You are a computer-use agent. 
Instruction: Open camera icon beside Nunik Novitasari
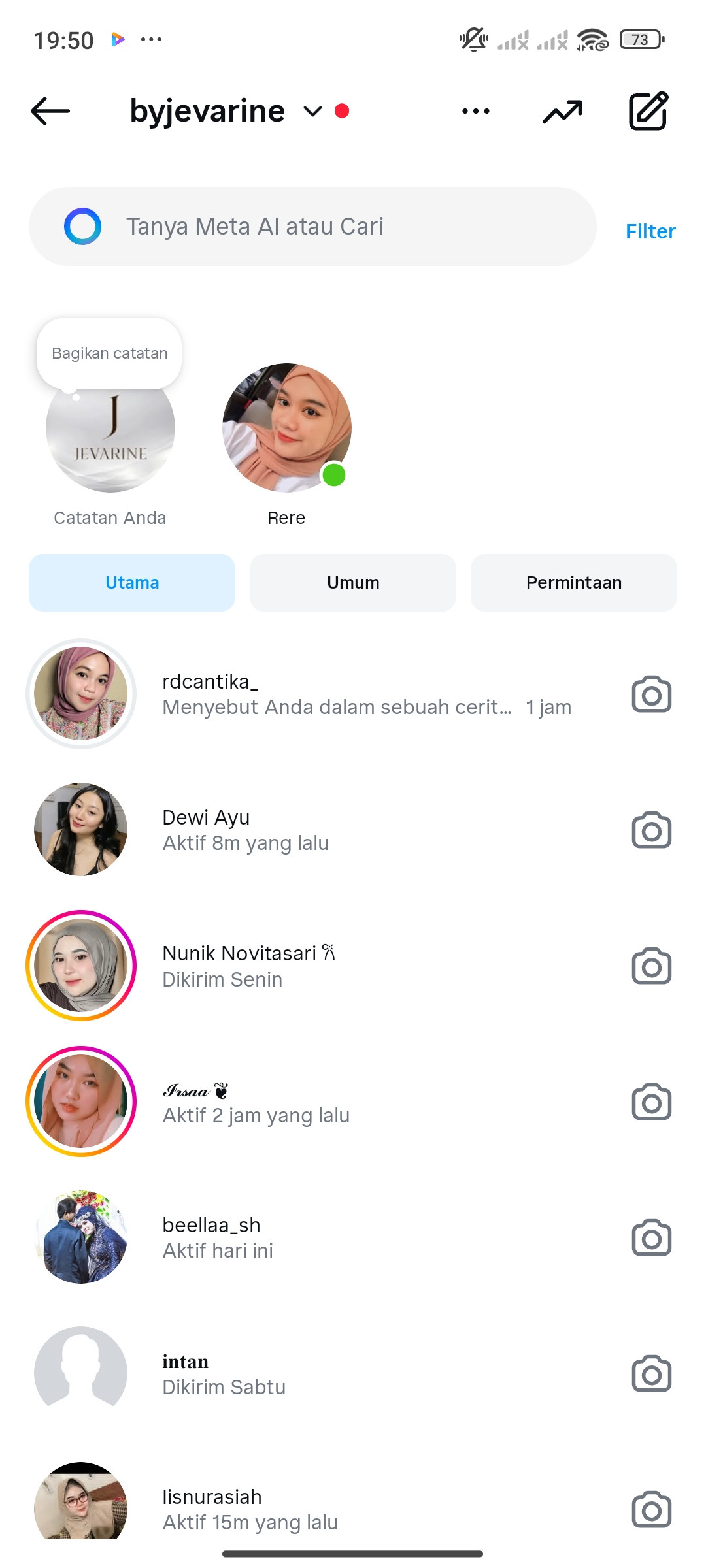pyautogui.click(x=652, y=966)
